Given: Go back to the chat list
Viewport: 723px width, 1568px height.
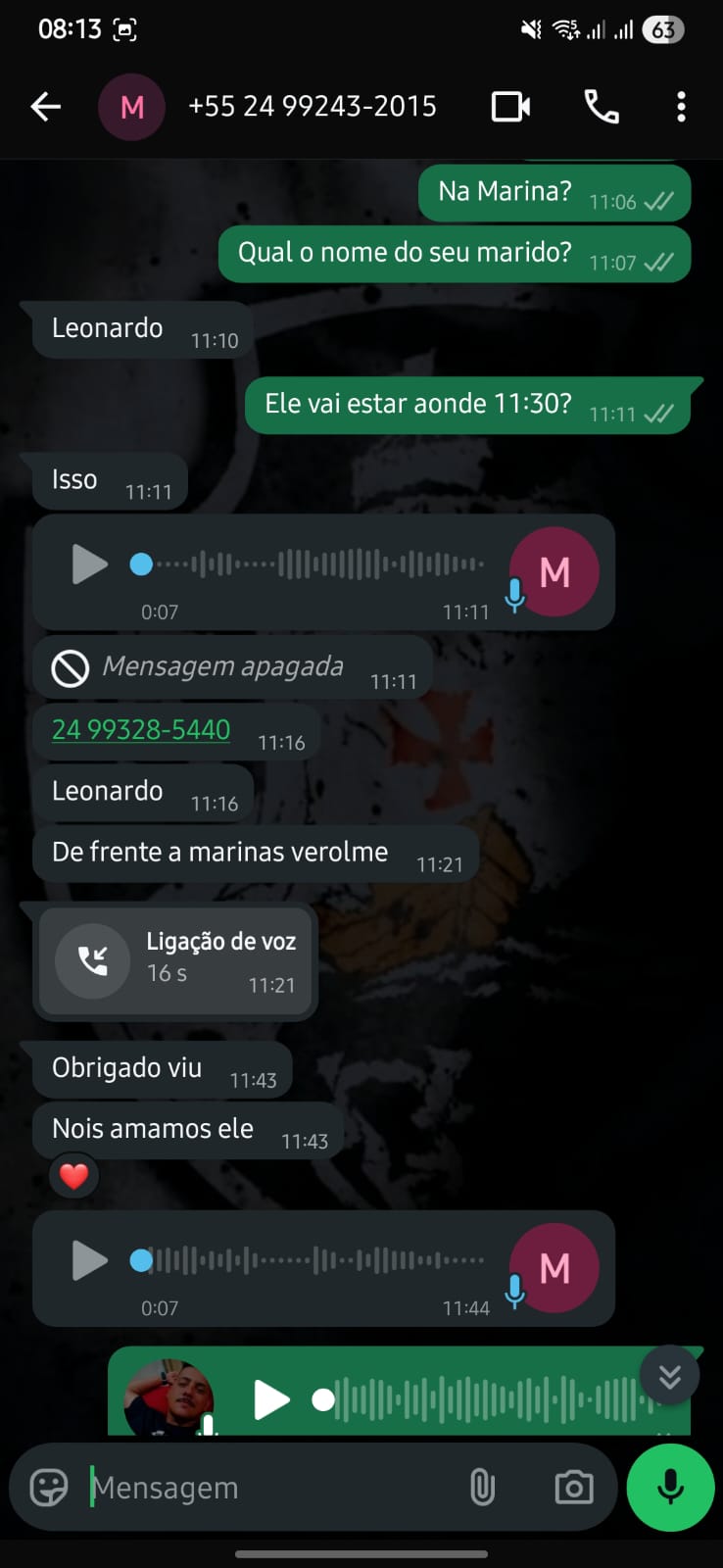Looking at the screenshot, I should pos(46,107).
